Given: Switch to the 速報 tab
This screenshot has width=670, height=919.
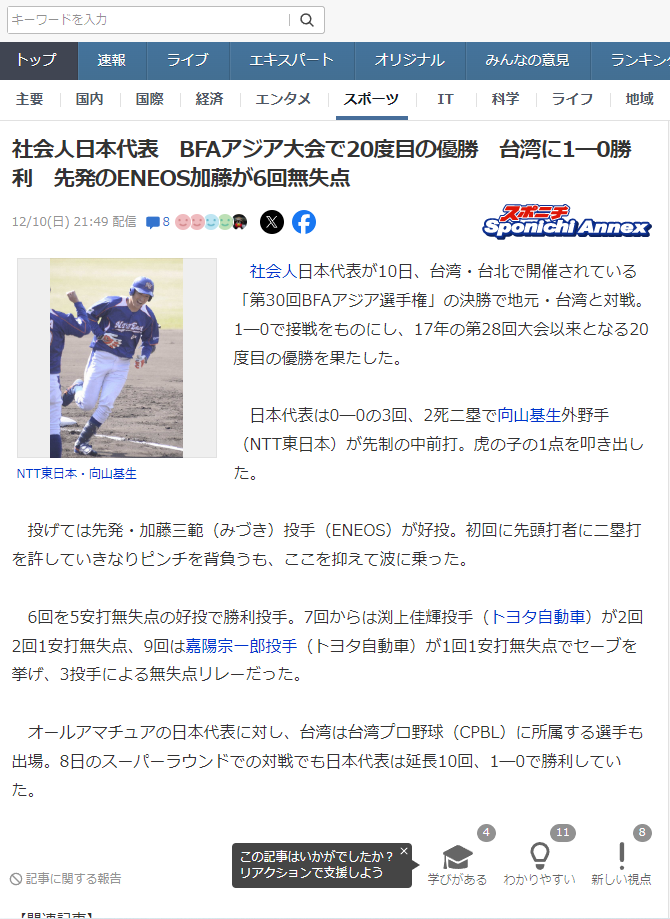Looking at the screenshot, I should point(112,60).
